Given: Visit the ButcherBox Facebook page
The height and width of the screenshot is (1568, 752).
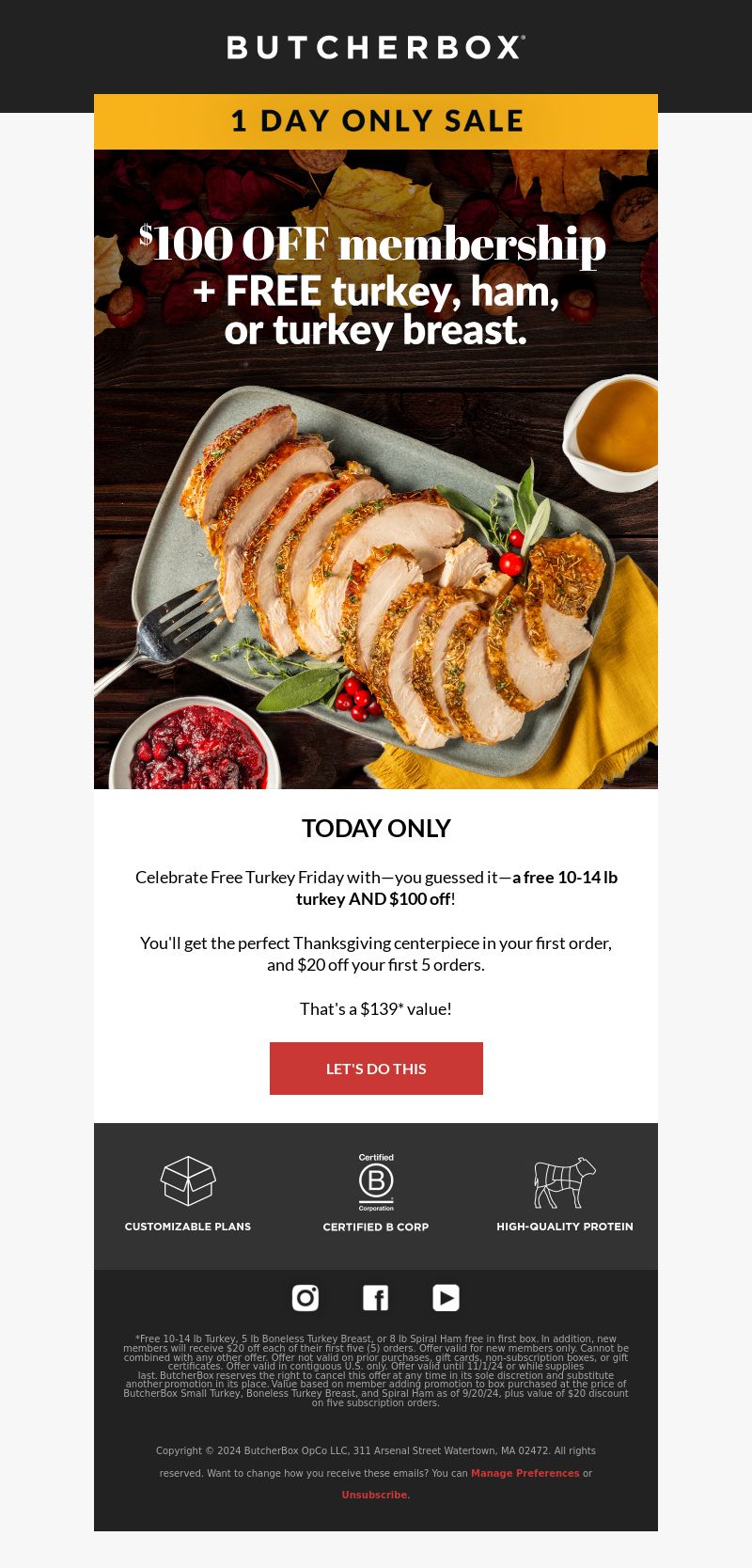Looking at the screenshot, I should 376,1298.
